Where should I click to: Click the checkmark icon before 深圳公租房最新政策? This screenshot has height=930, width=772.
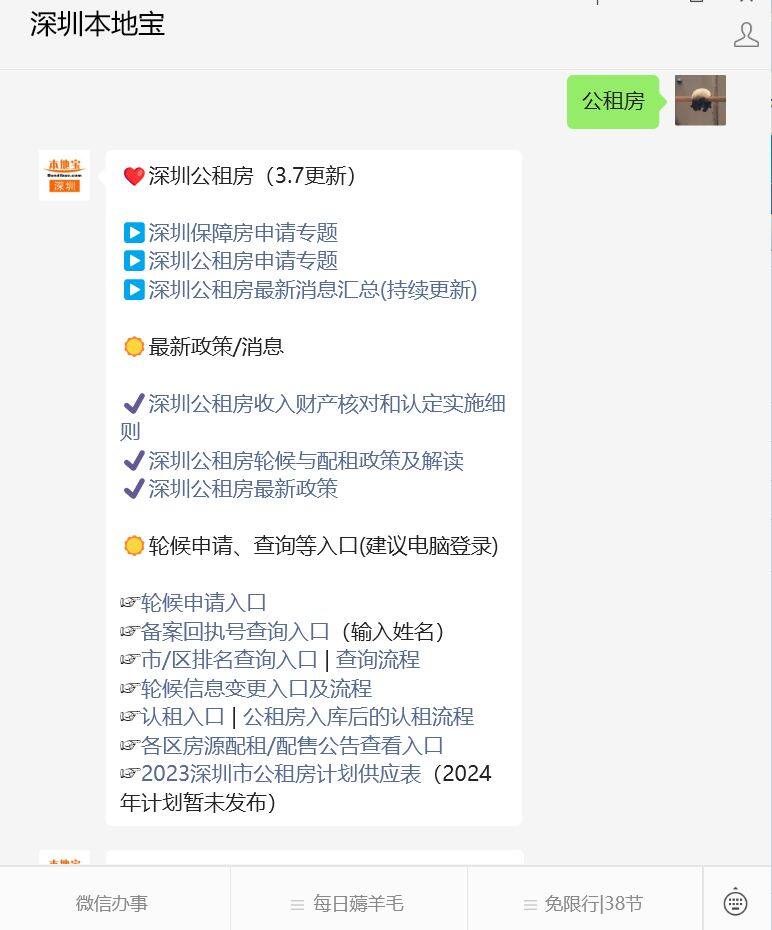pos(134,489)
